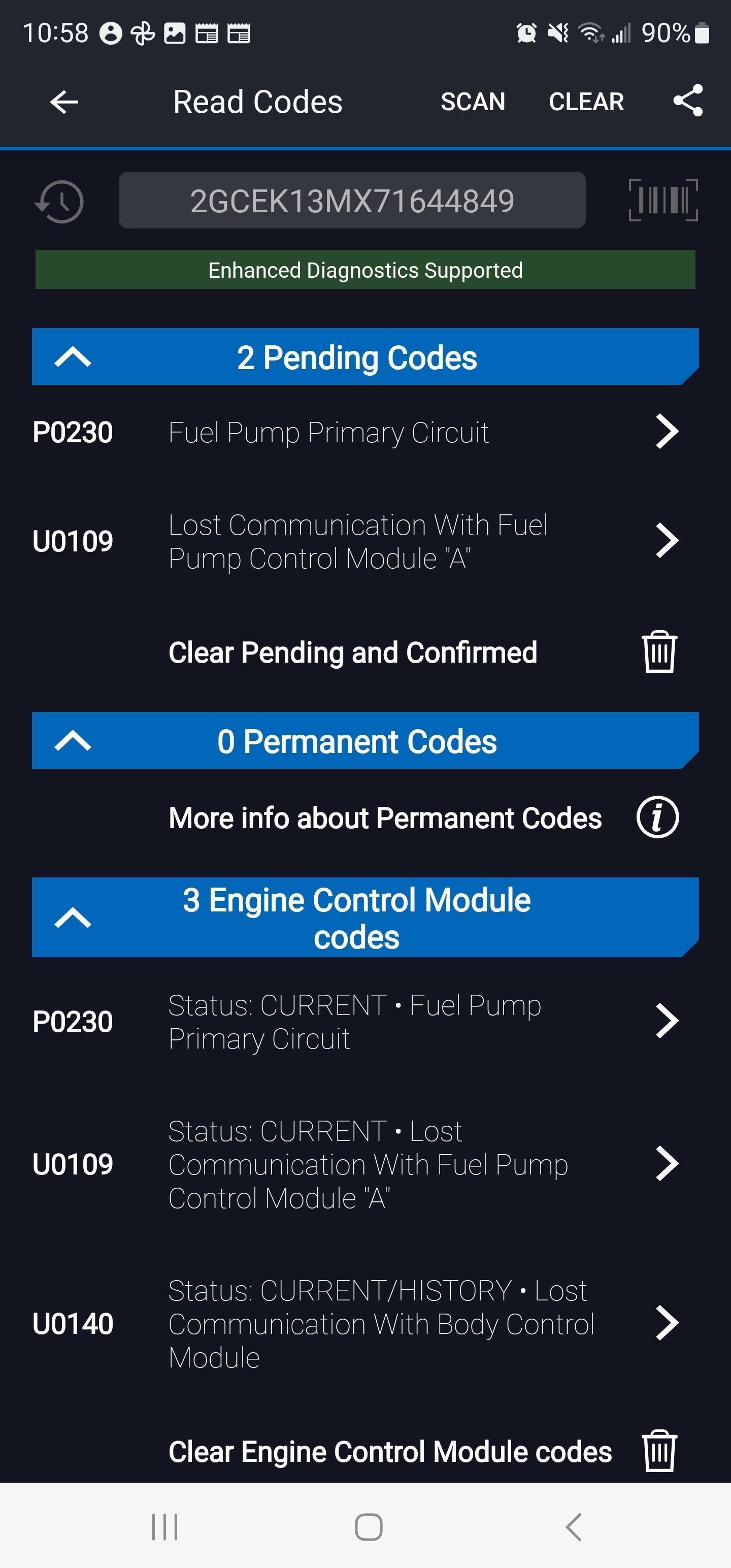The width and height of the screenshot is (731, 1568).
Task: Open recent apps from the navigation bar
Action: point(164,1526)
